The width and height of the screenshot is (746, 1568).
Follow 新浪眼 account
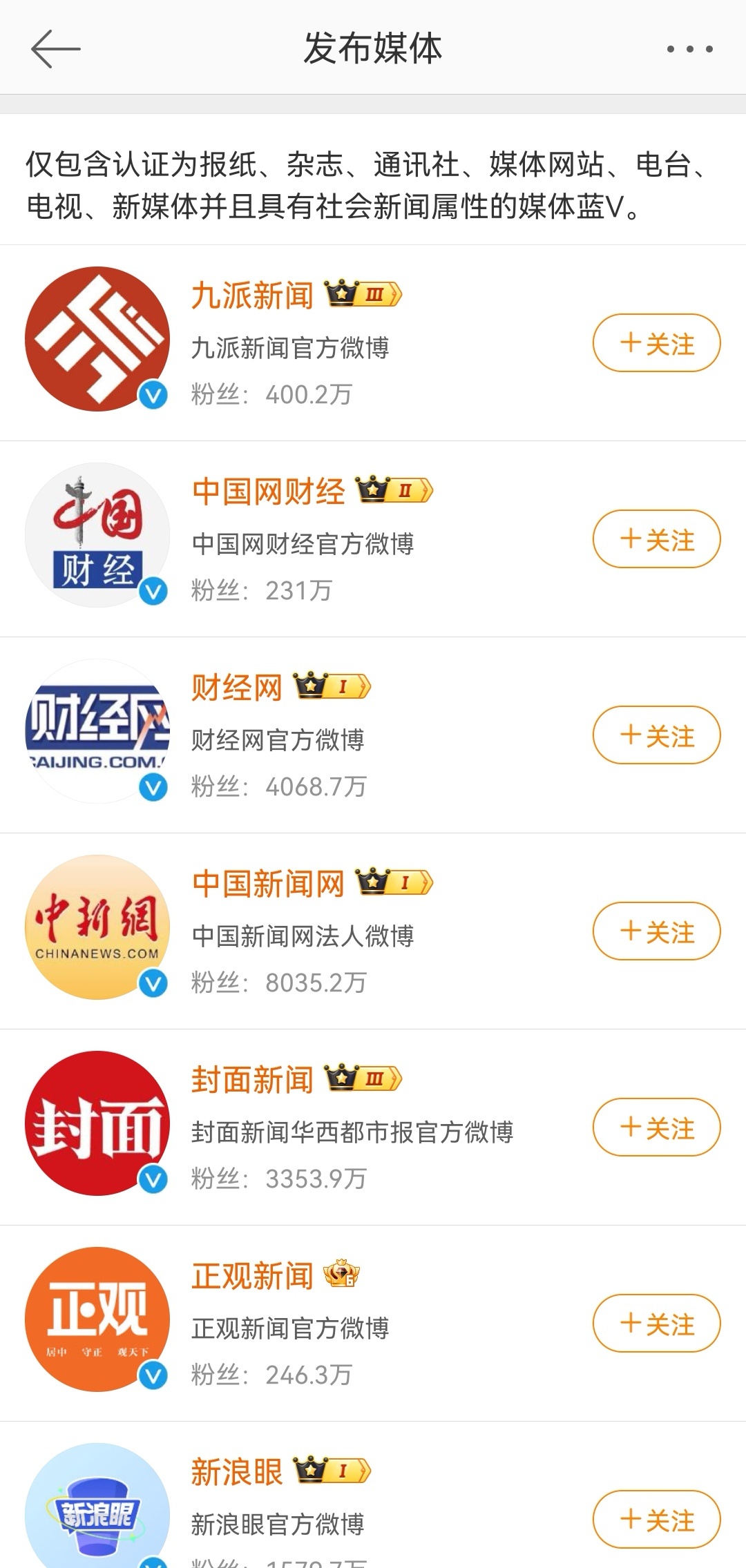656,1520
